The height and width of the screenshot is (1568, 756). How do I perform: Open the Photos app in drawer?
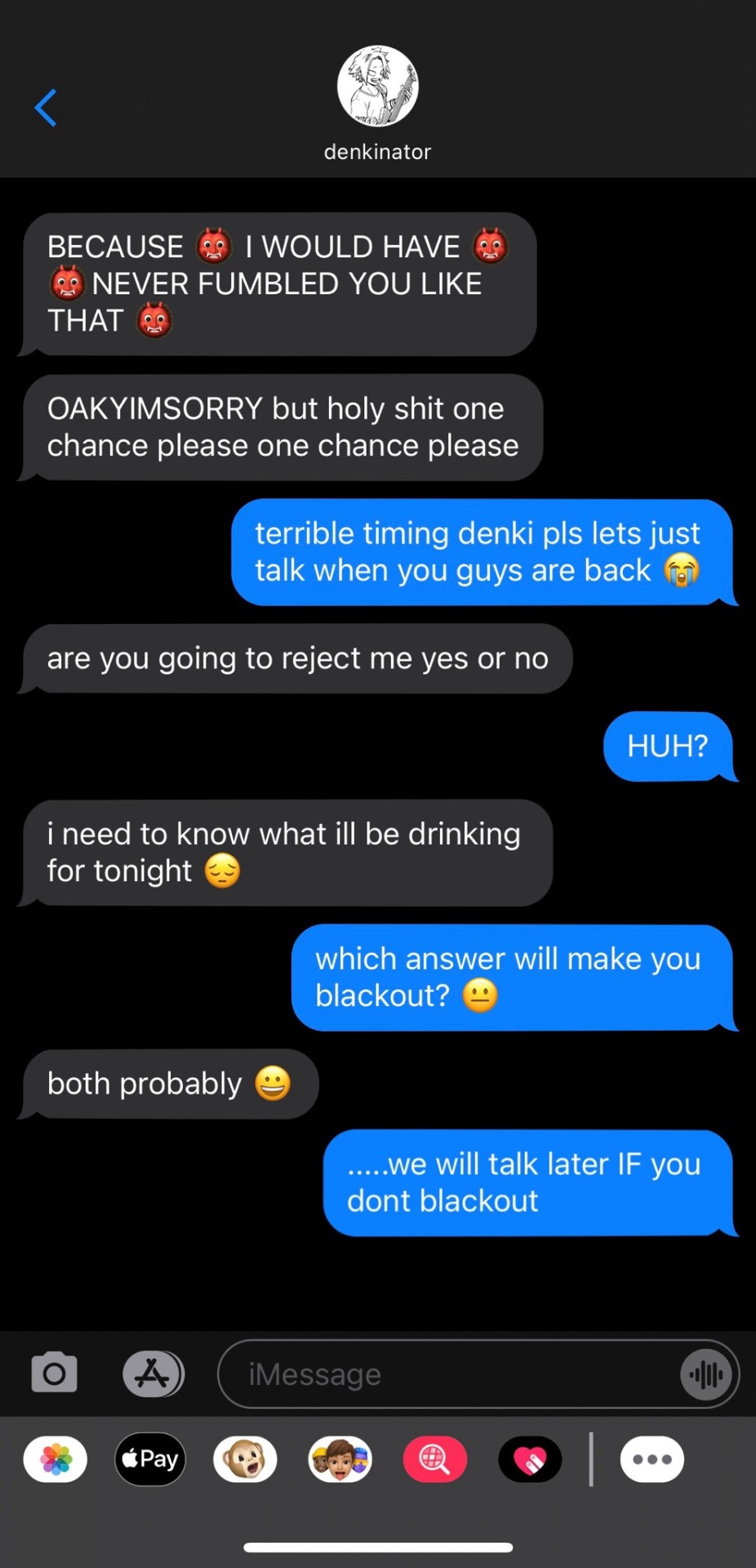pos(56,1459)
